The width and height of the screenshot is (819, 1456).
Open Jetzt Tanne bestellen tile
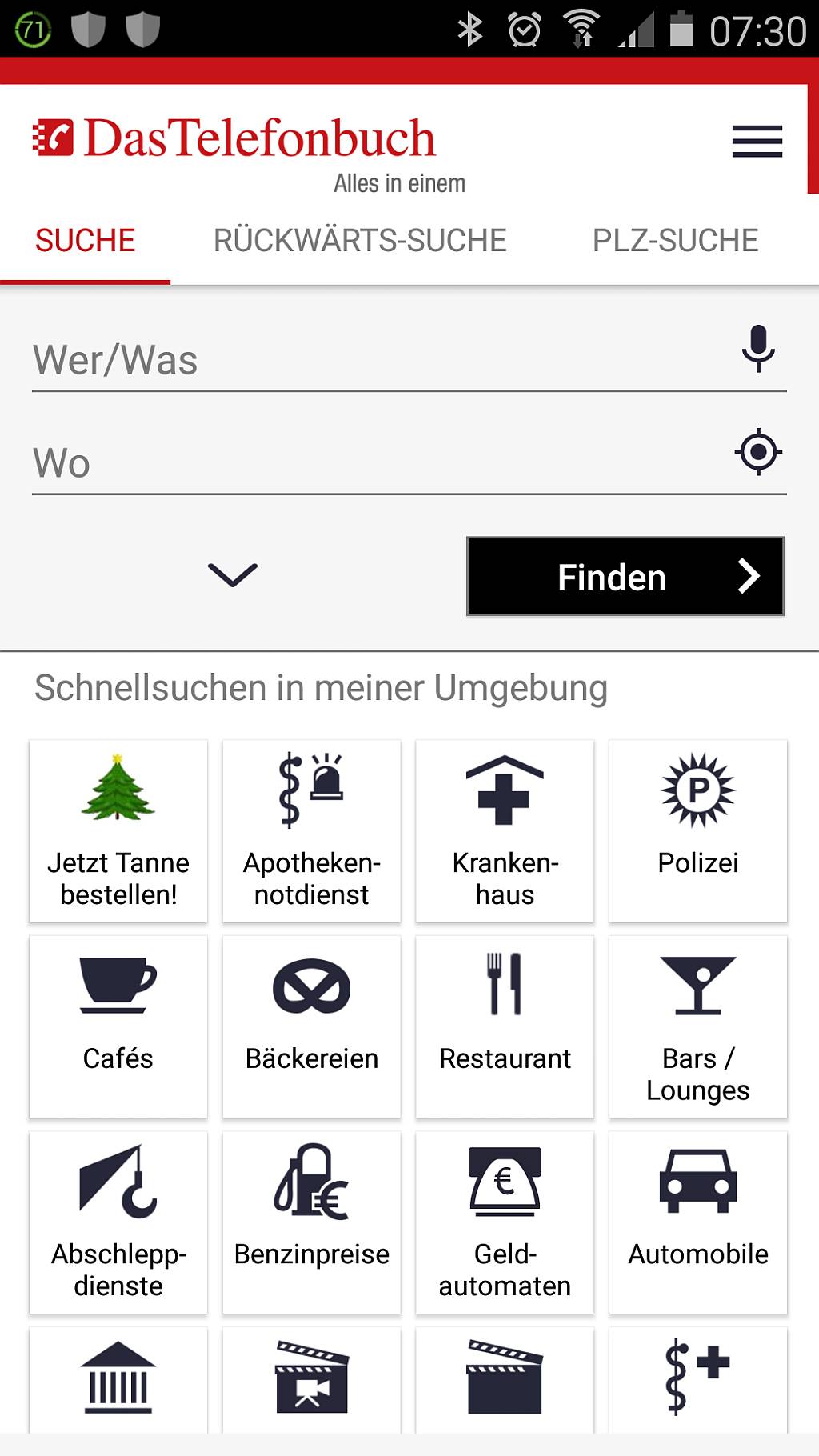[x=118, y=831]
